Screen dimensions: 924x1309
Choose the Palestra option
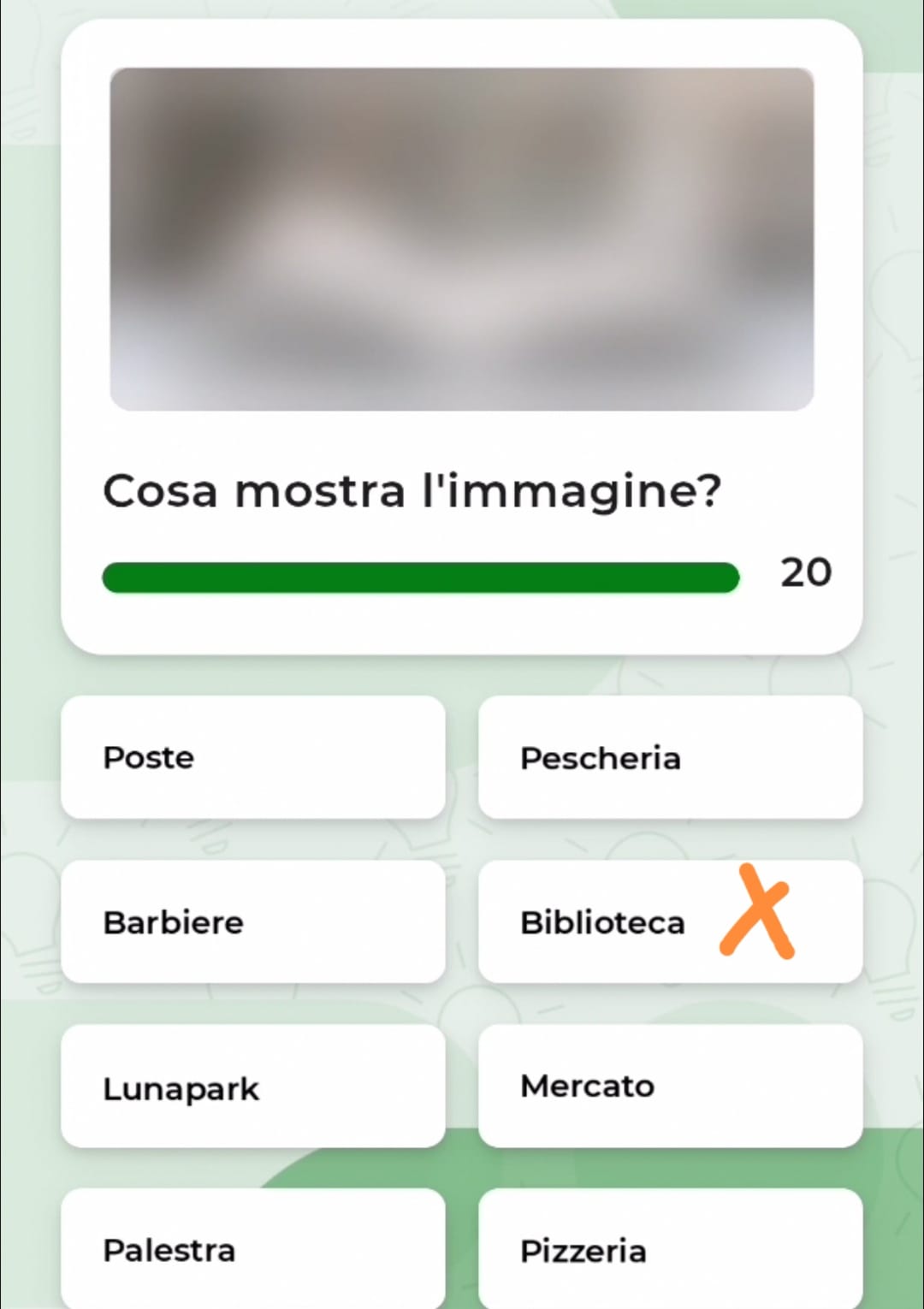[x=252, y=1249]
